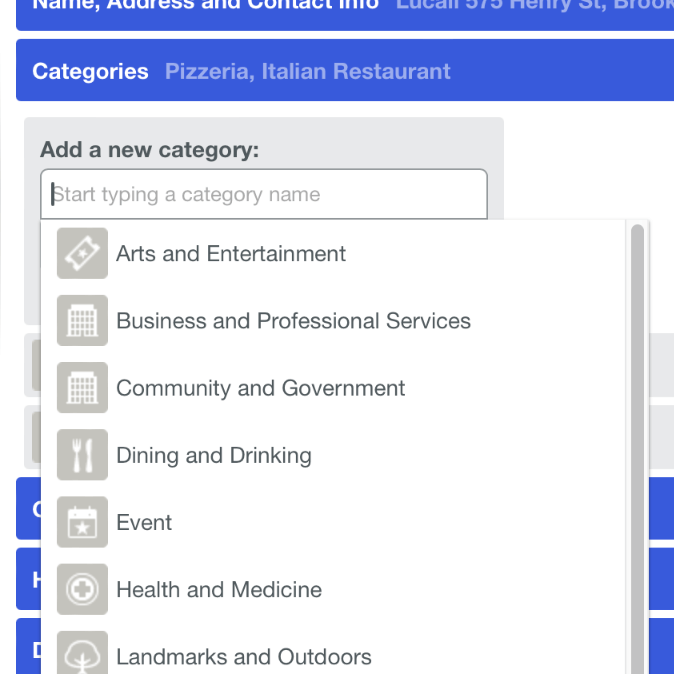Pick the Landmarks and Outdoors category
The image size is (674, 674).
pyautogui.click(x=243, y=656)
